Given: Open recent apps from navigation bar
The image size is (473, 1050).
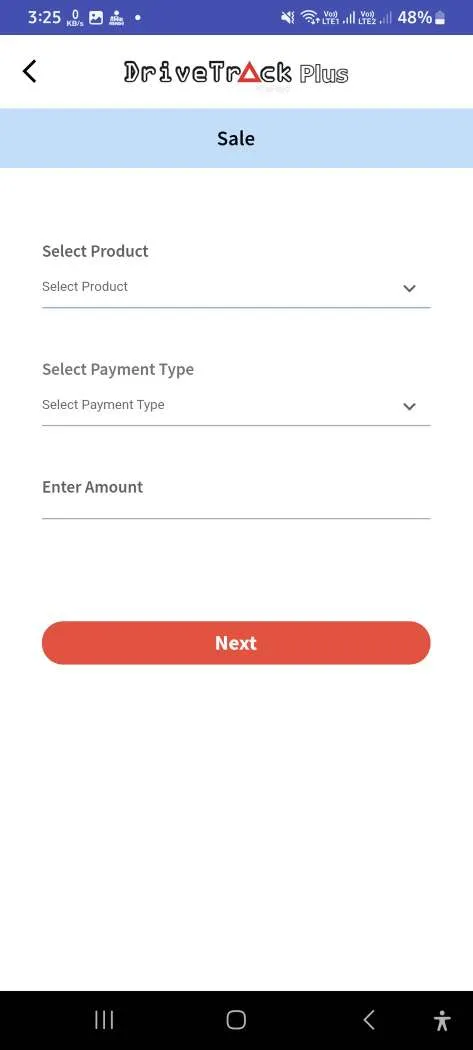Looking at the screenshot, I should coord(104,1020).
